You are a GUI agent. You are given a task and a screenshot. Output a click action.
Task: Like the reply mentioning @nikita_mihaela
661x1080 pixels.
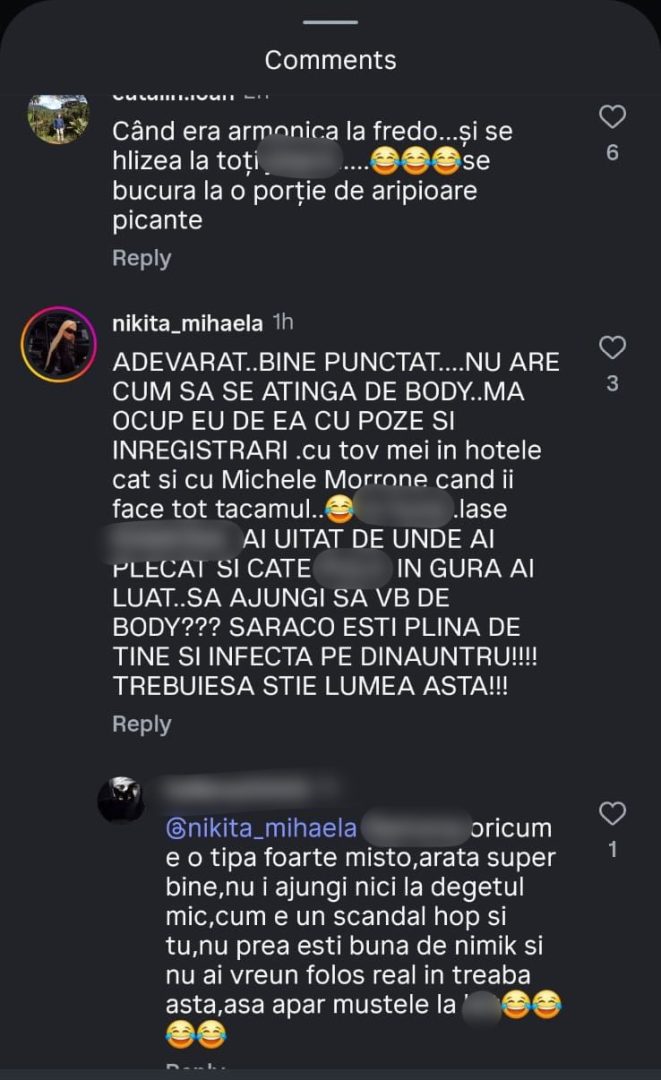[x=612, y=814]
